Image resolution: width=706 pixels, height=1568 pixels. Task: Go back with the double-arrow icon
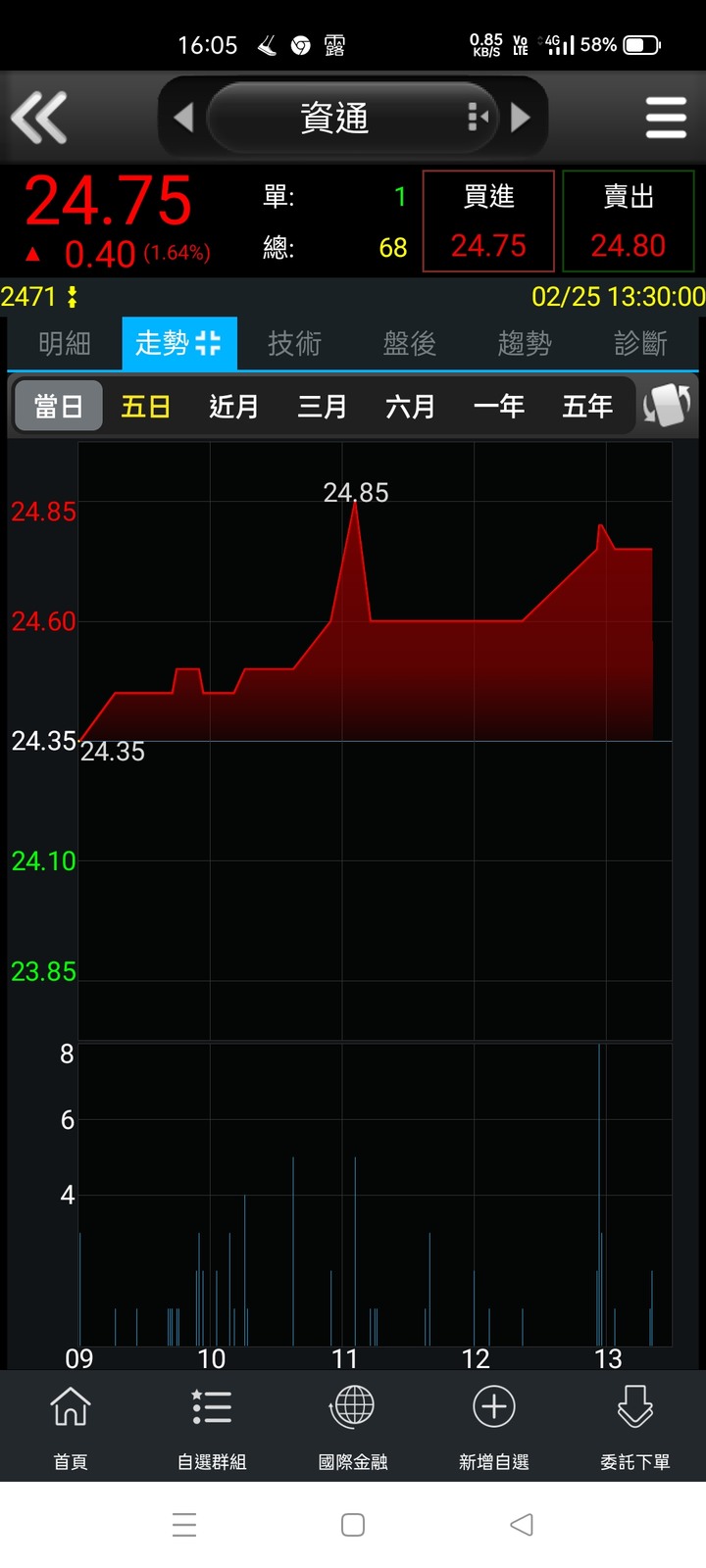tap(39, 118)
